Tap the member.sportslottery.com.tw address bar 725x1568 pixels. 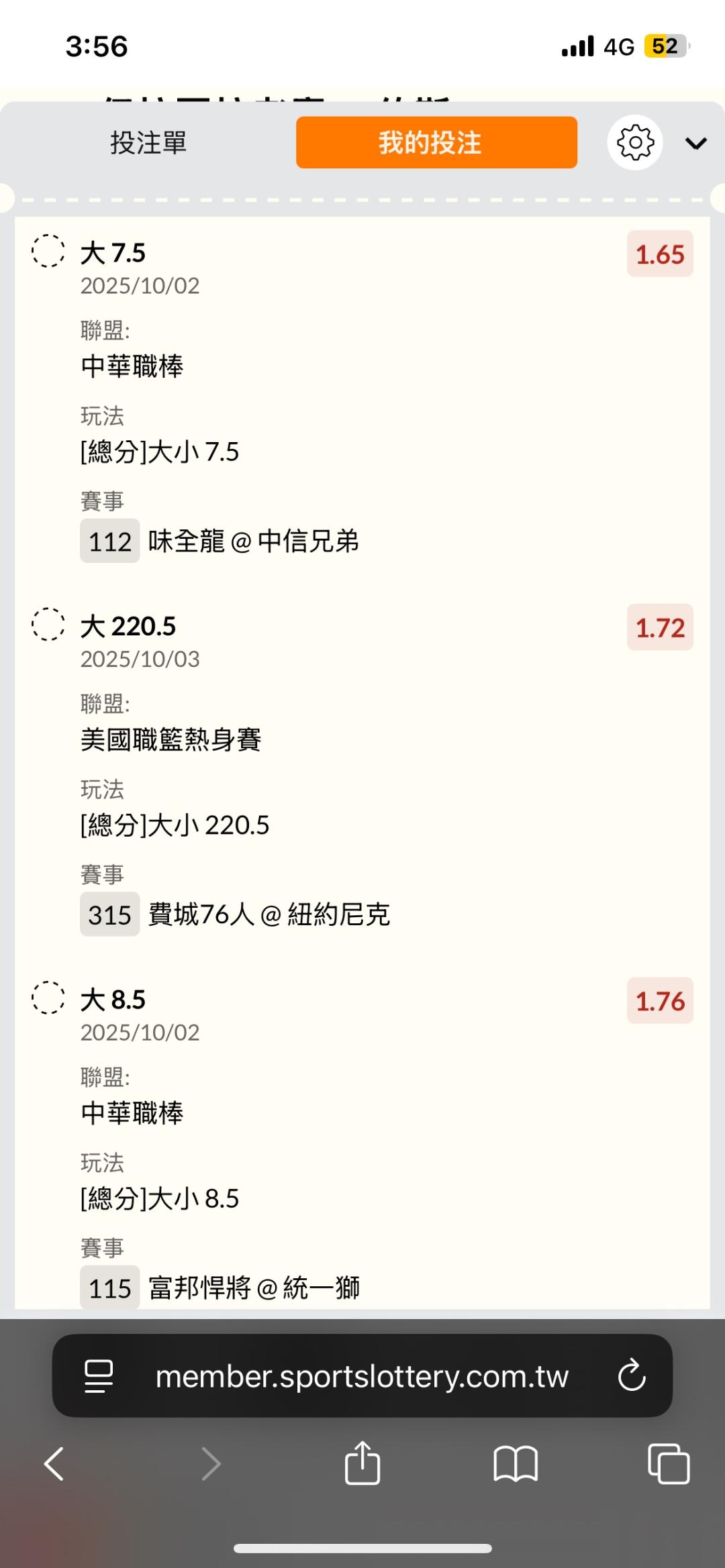click(x=362, y=1376)
